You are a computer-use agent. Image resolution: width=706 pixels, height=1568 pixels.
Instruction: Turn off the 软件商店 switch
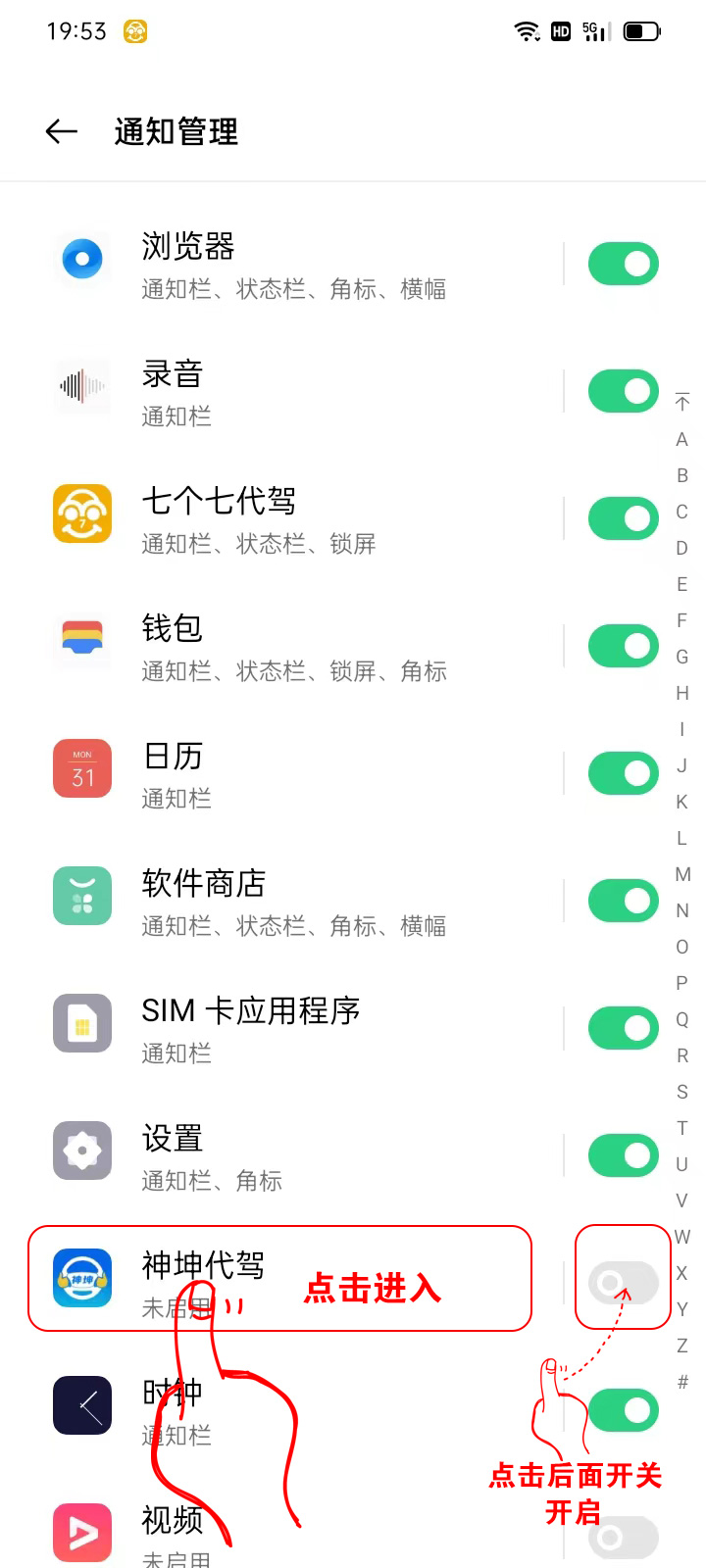pyautogui.click(x=623, y=901)
